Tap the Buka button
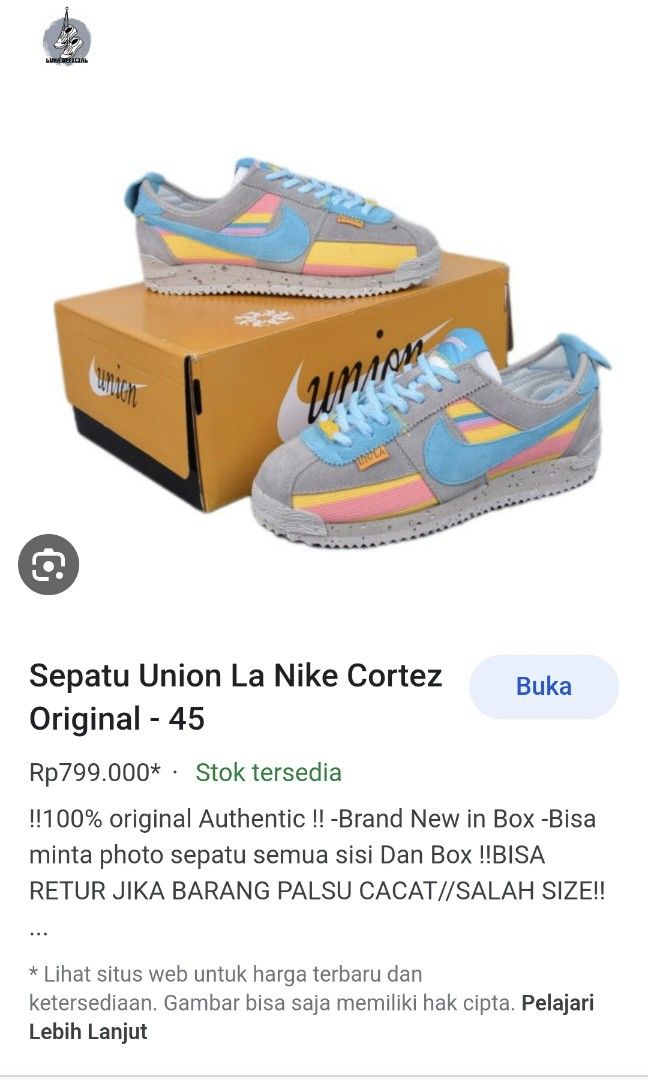Viewport: 648px width, 1080px height. point(544,687)
